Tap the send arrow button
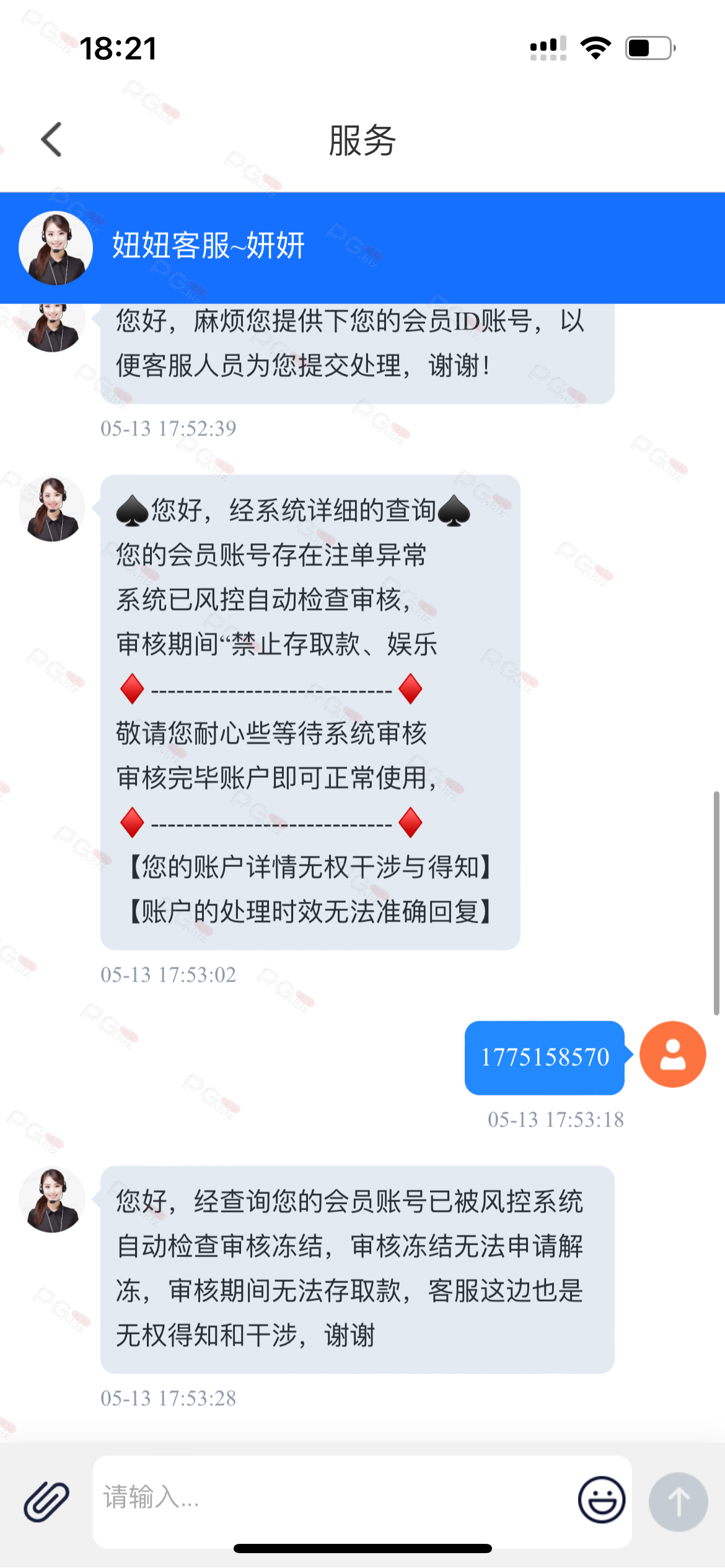 tap(678, 1502)
